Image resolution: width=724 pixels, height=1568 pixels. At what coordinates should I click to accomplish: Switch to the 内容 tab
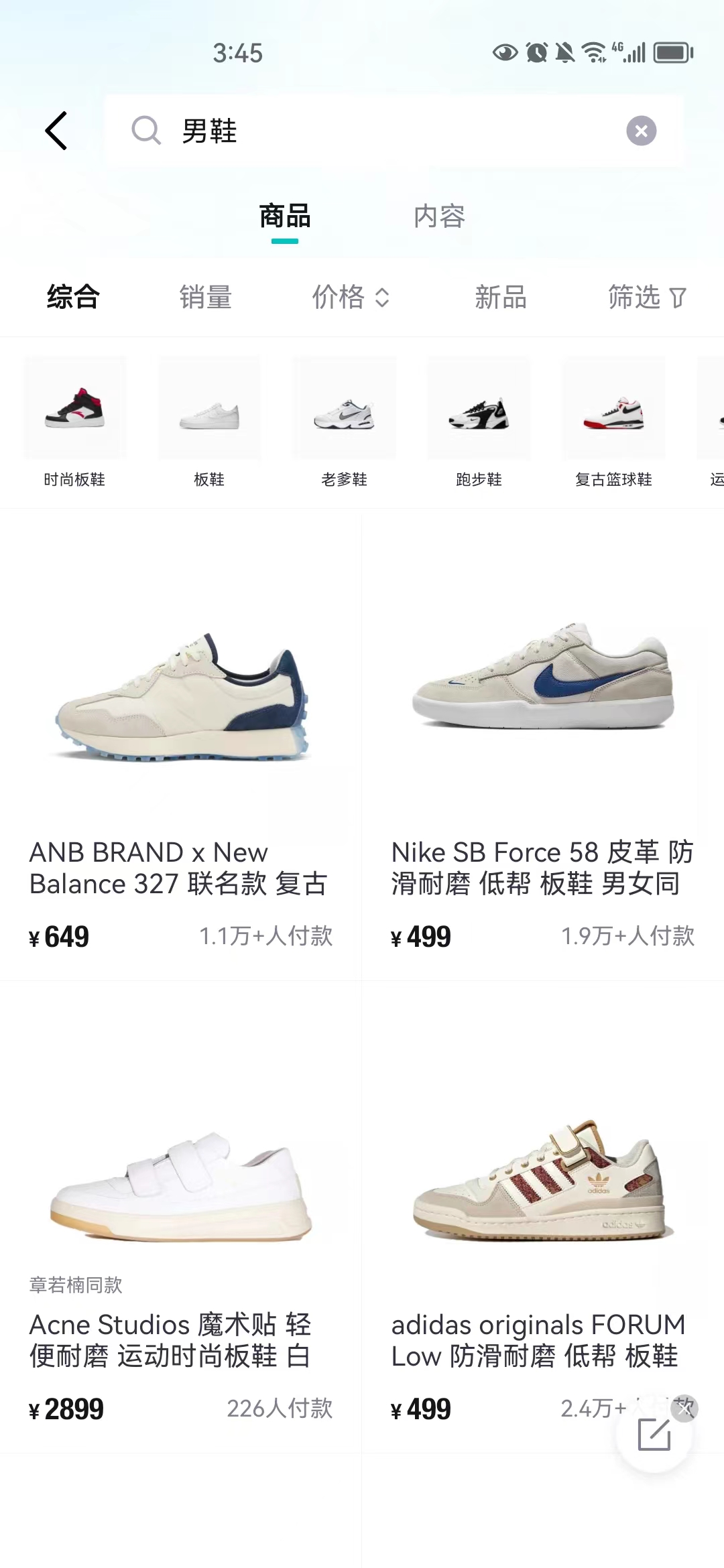[438, 216]
